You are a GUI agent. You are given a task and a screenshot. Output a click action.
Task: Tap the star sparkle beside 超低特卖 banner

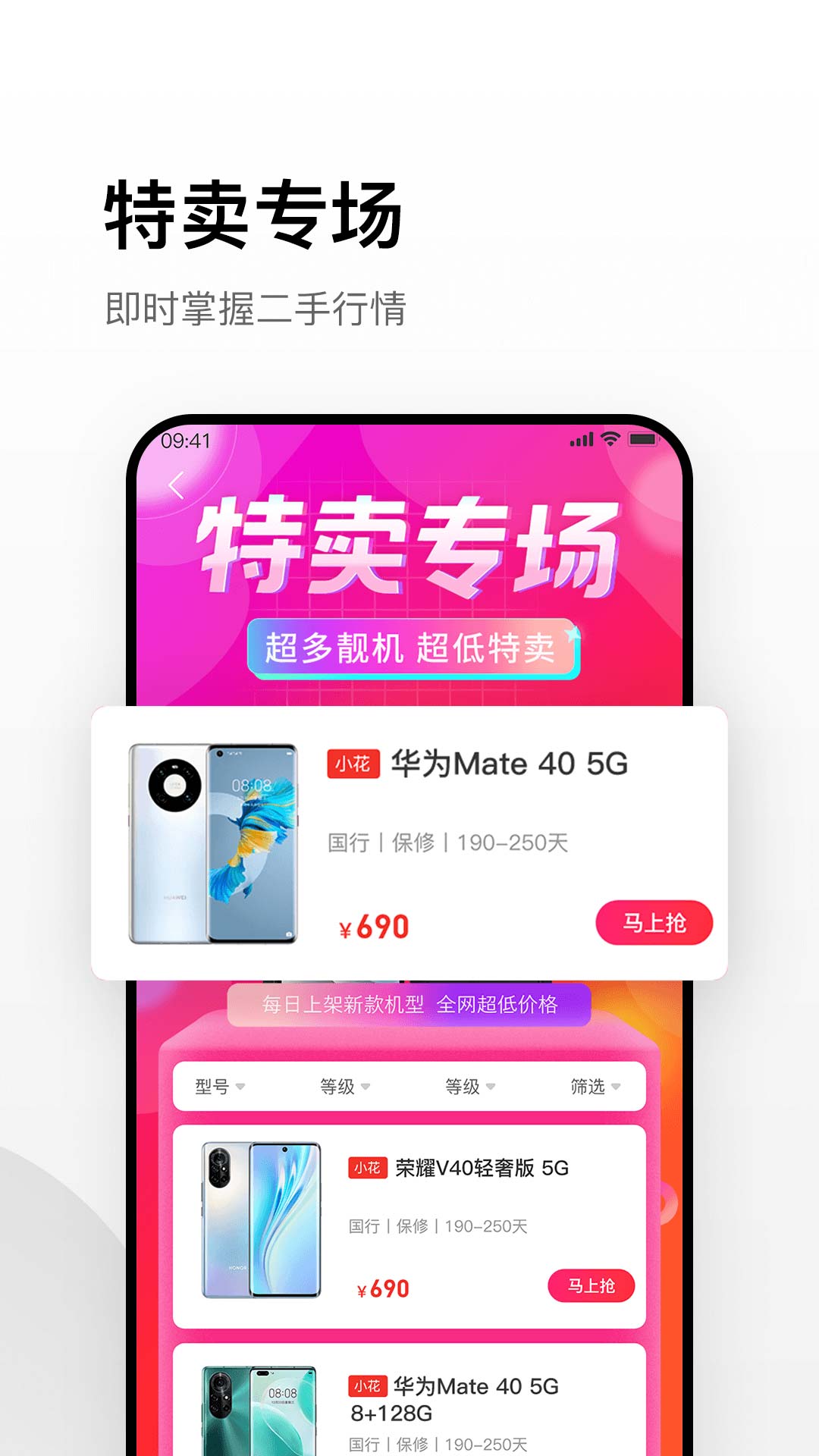(x=574, y=635)
